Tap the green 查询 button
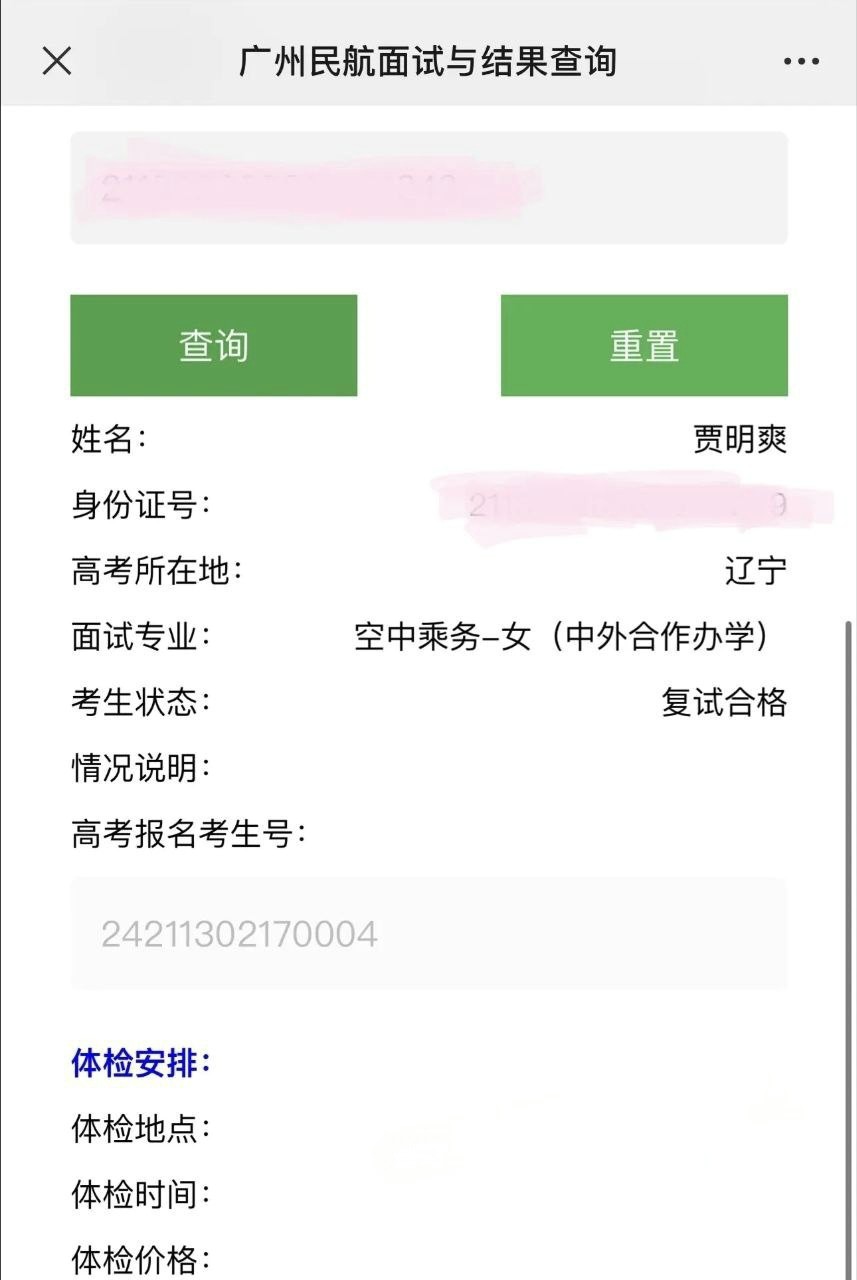 (x=213, y=345)
